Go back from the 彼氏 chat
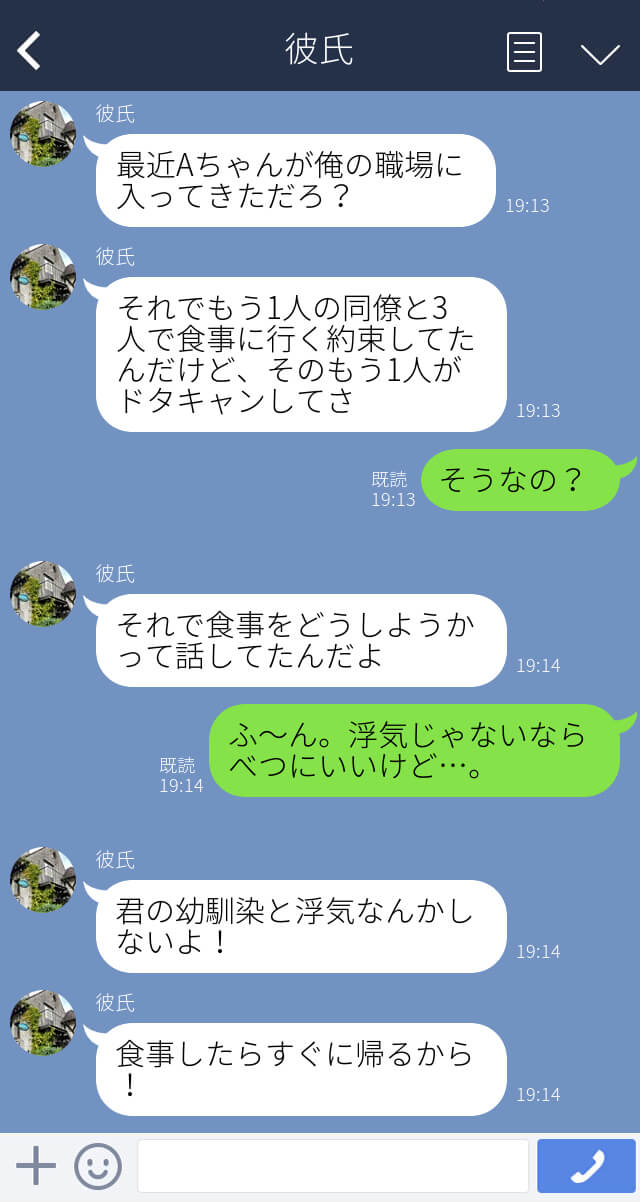This screenshot has width=640, height=1202. tap(29, 51)
